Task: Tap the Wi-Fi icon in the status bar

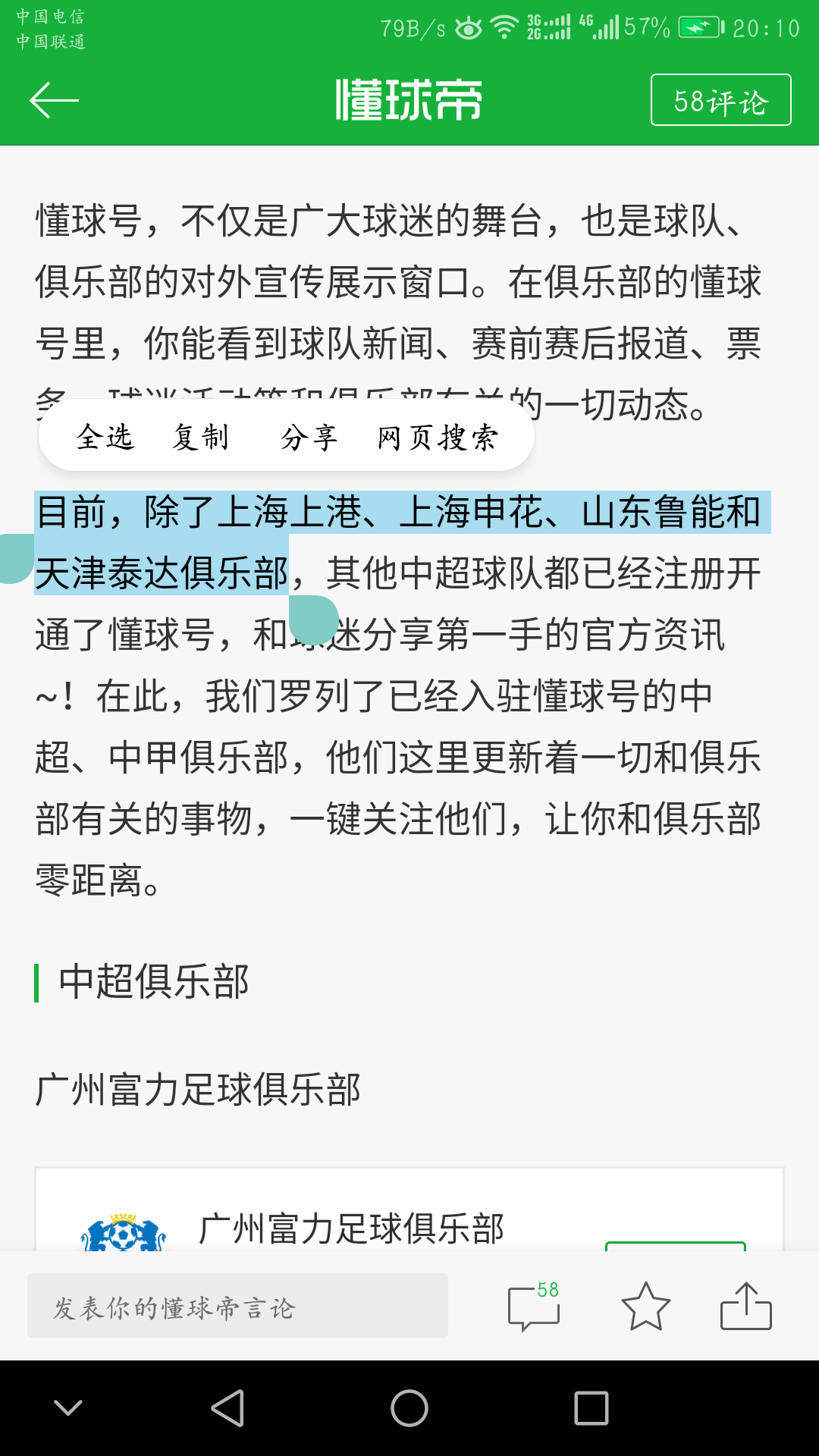Action: tap(504, 25)
